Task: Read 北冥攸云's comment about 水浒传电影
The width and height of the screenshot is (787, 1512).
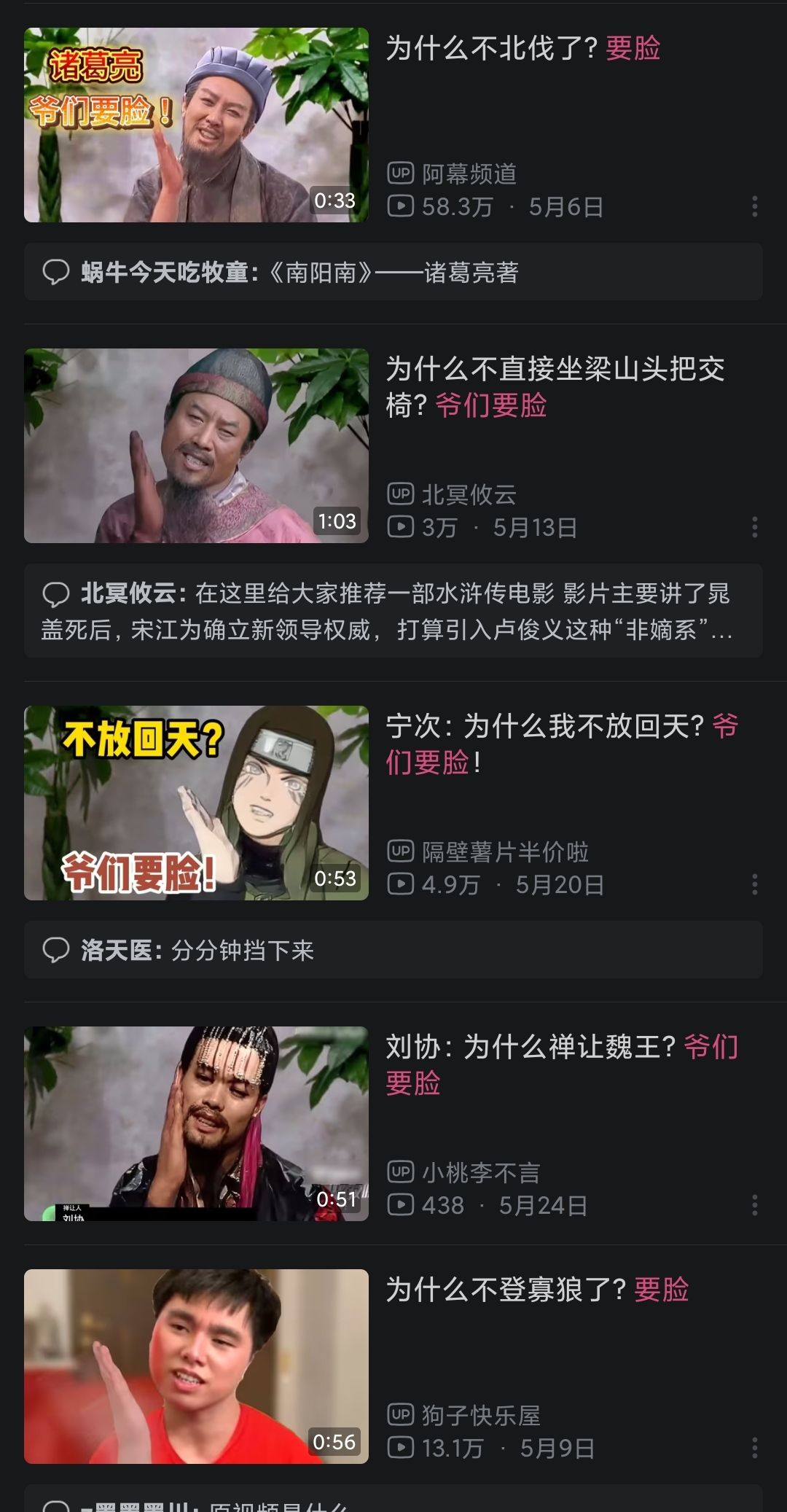Action: click(393, 611)
